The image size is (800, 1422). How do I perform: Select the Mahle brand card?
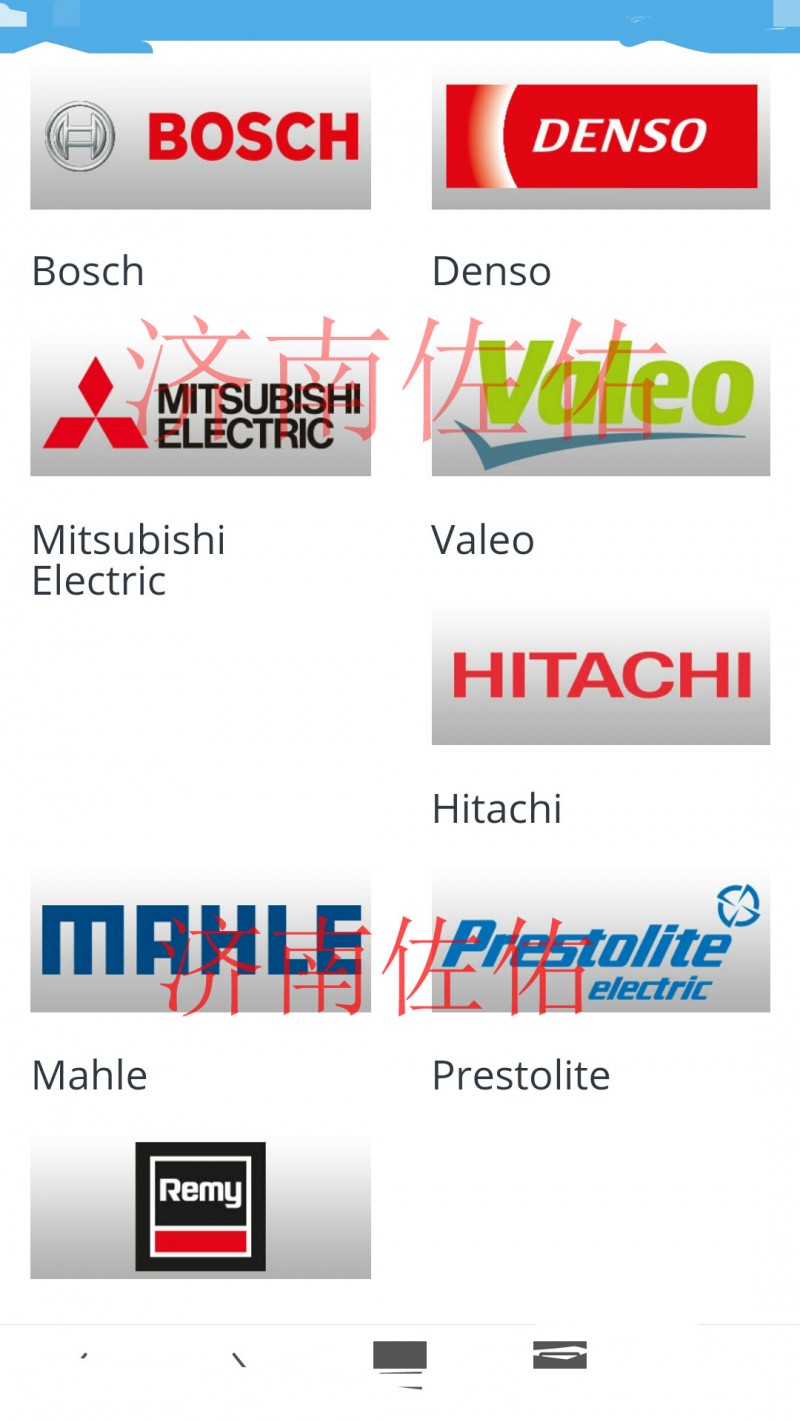[200, 941]
